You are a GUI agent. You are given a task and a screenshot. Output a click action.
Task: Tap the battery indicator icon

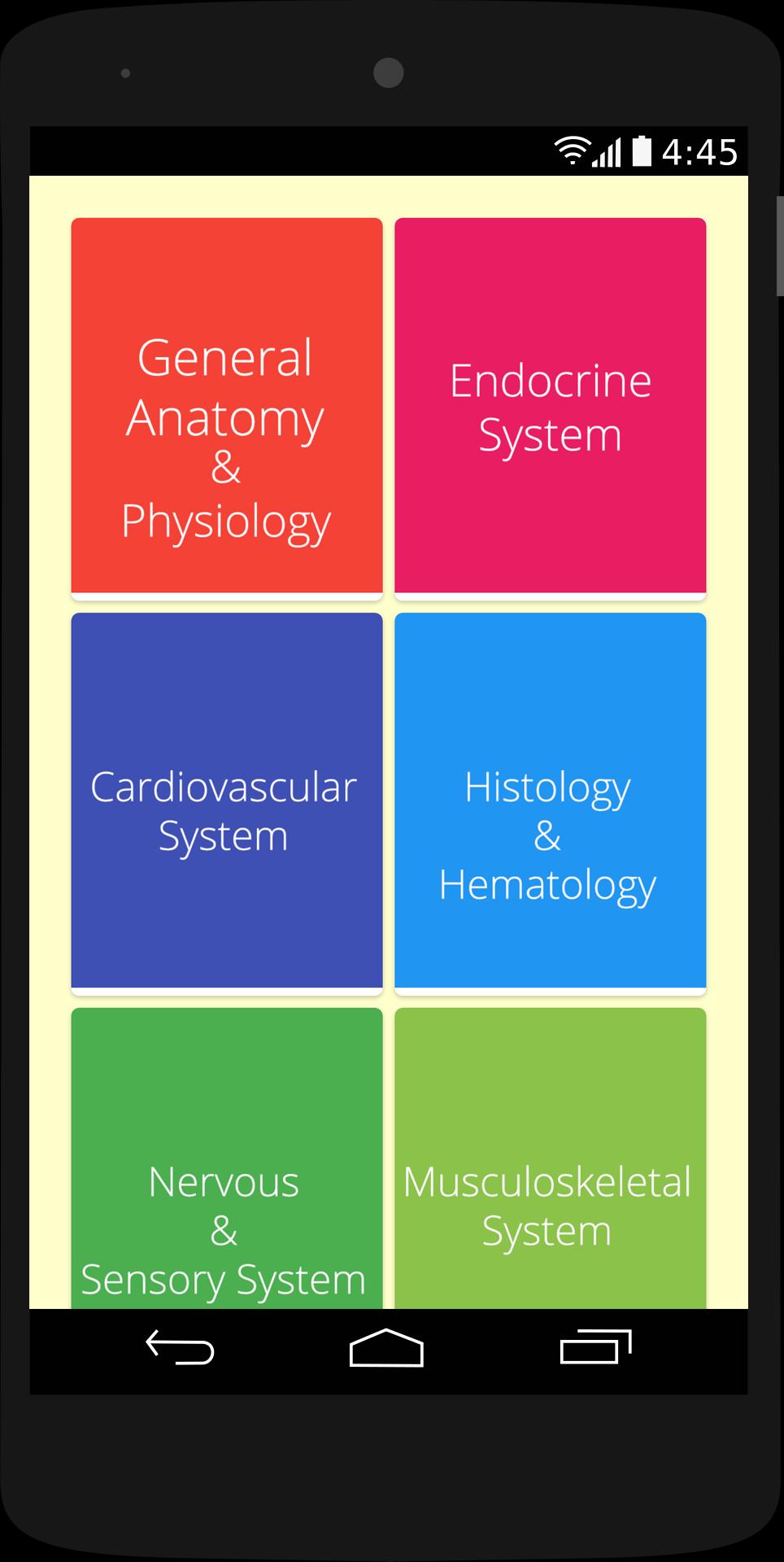click(642, 150)
